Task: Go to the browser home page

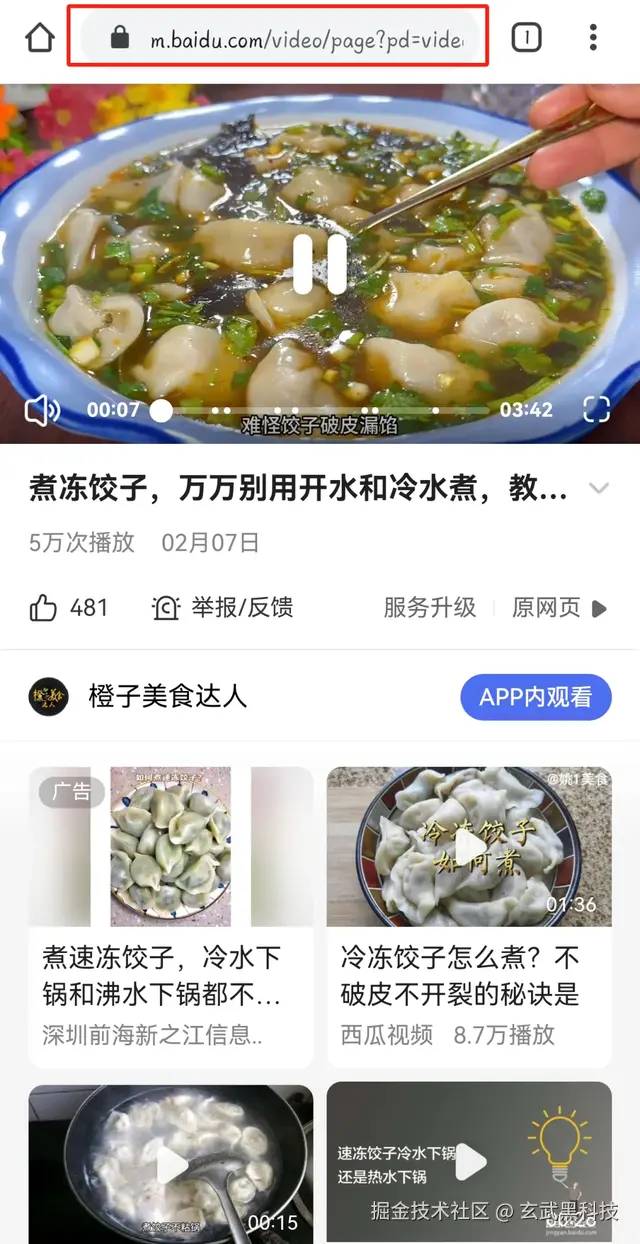Action: coord(39,38)
